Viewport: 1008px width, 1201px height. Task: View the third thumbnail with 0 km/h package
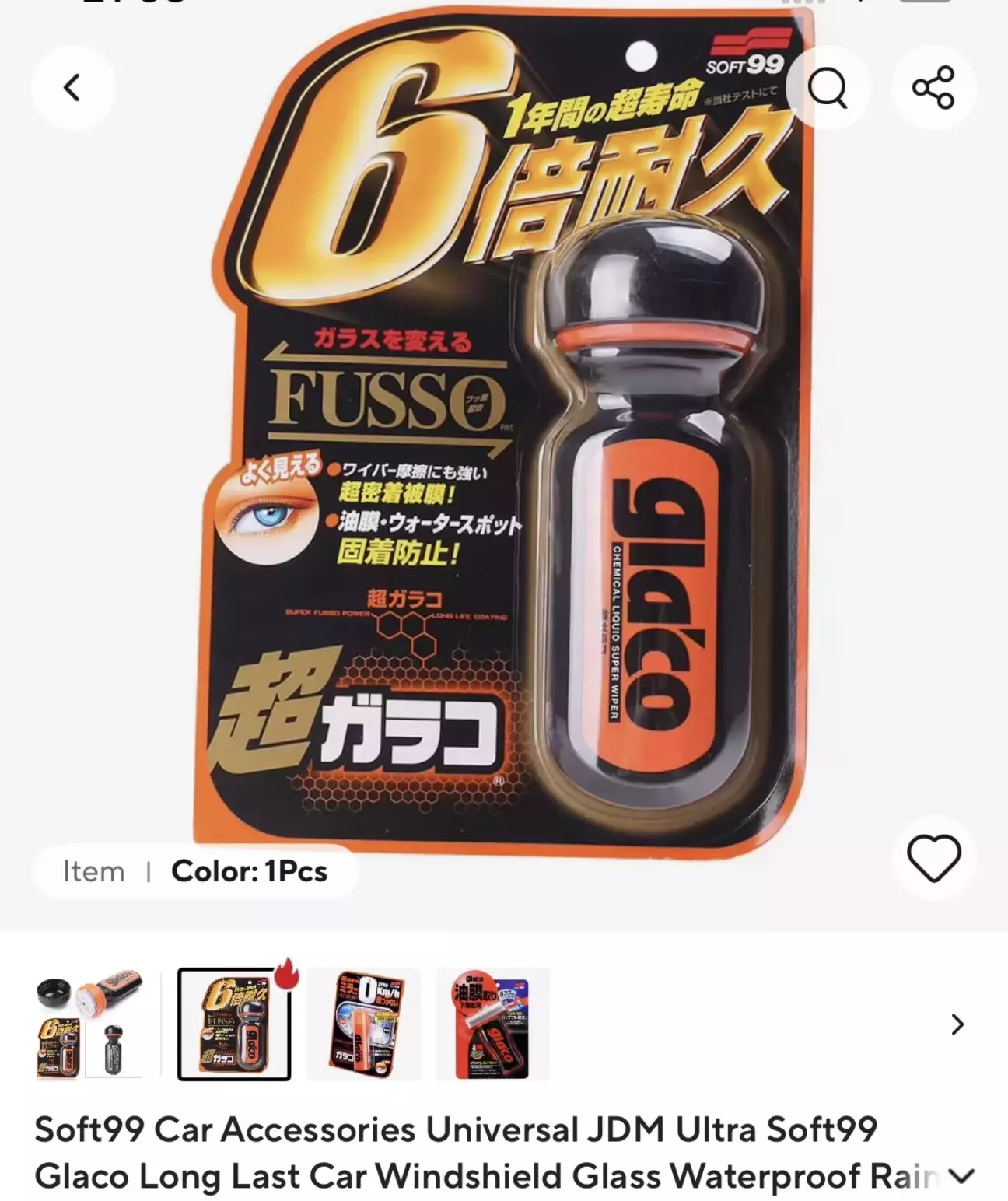[x=364, y=1024]
